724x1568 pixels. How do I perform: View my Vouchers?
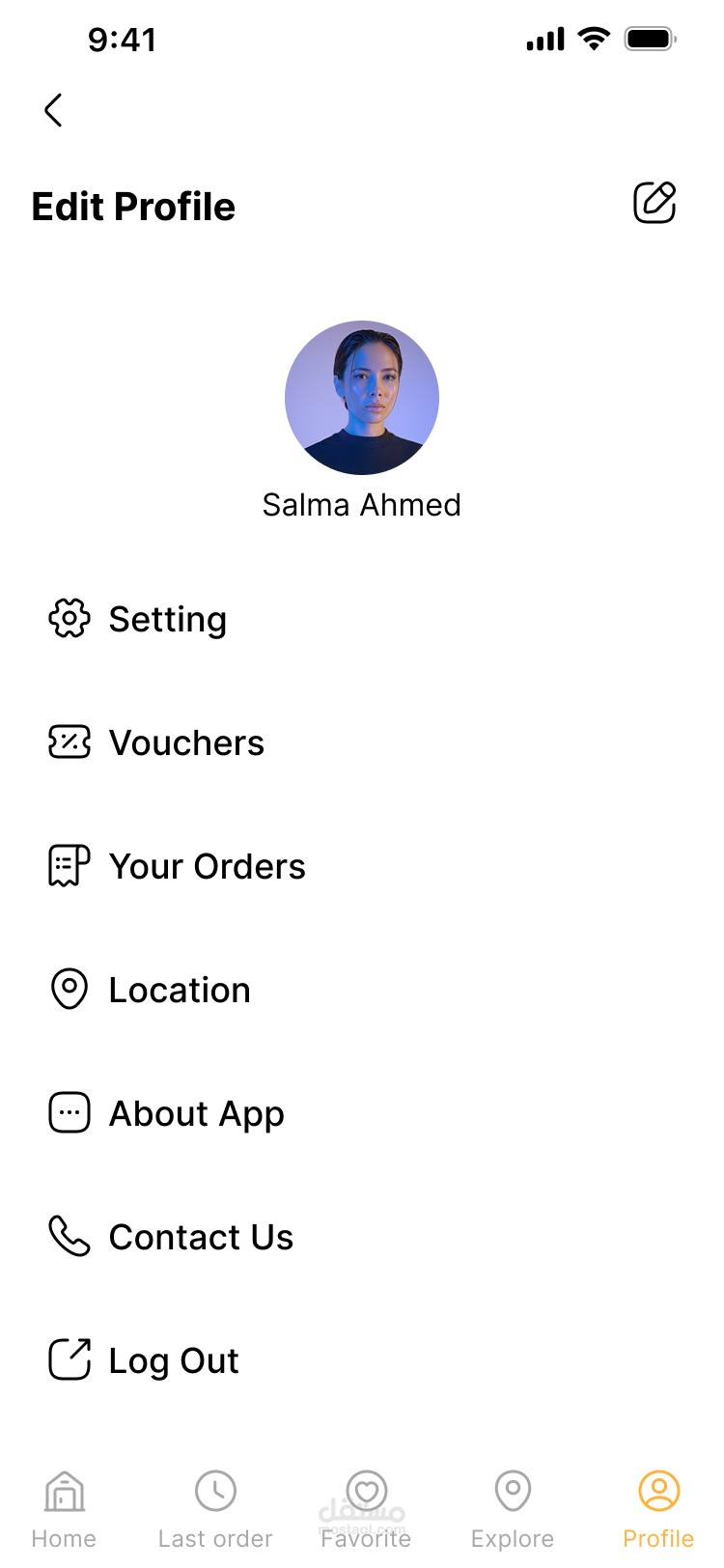(185, 742)
